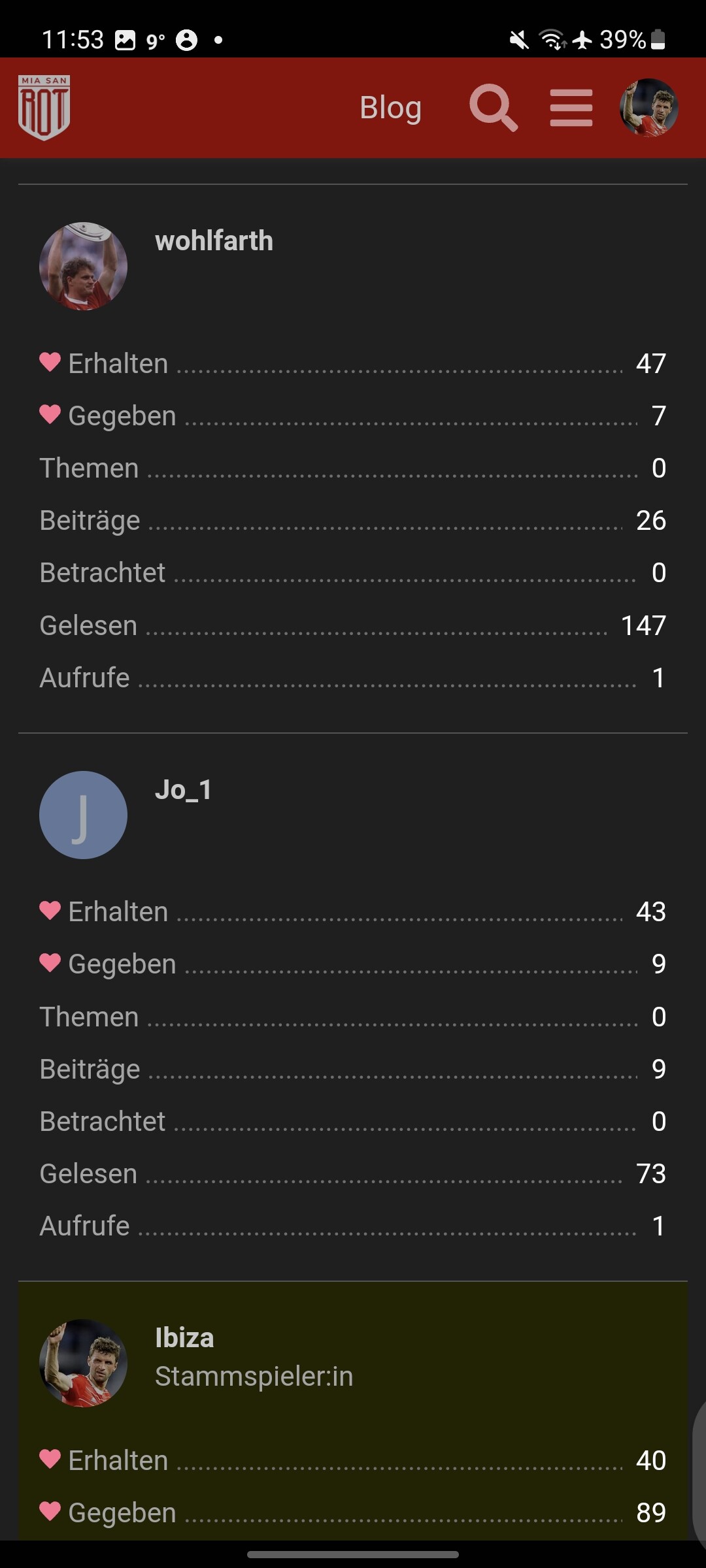Open Ibiza's avatar picture
This screenshot has height=1568, width=706.
click(x=83, y=1363)
